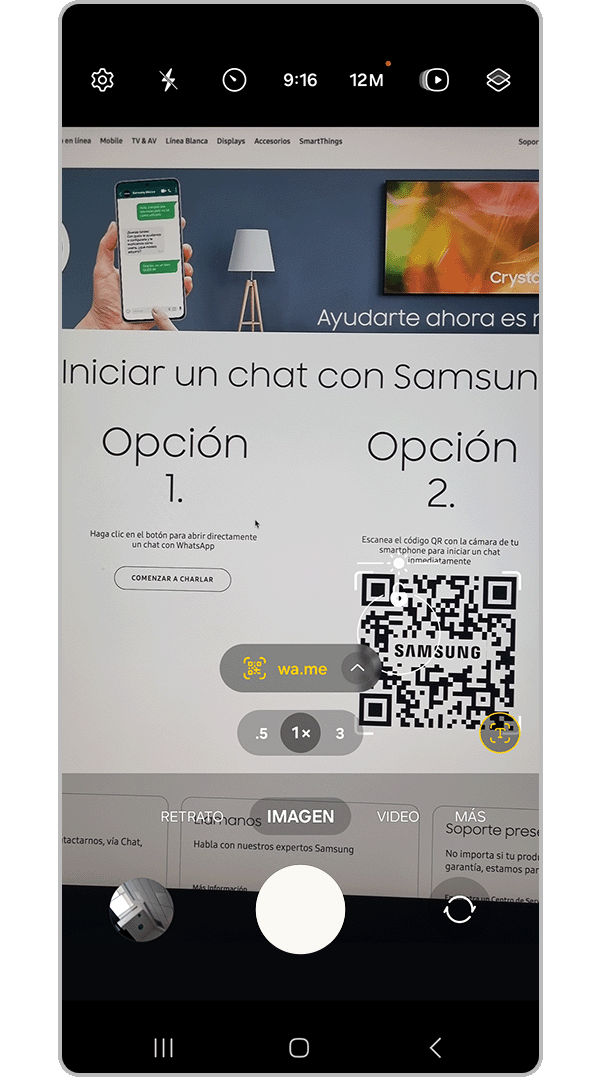This screenshot has width=600, height=1077.
Task: Toggle the flash icon
Action: point(168,80)
